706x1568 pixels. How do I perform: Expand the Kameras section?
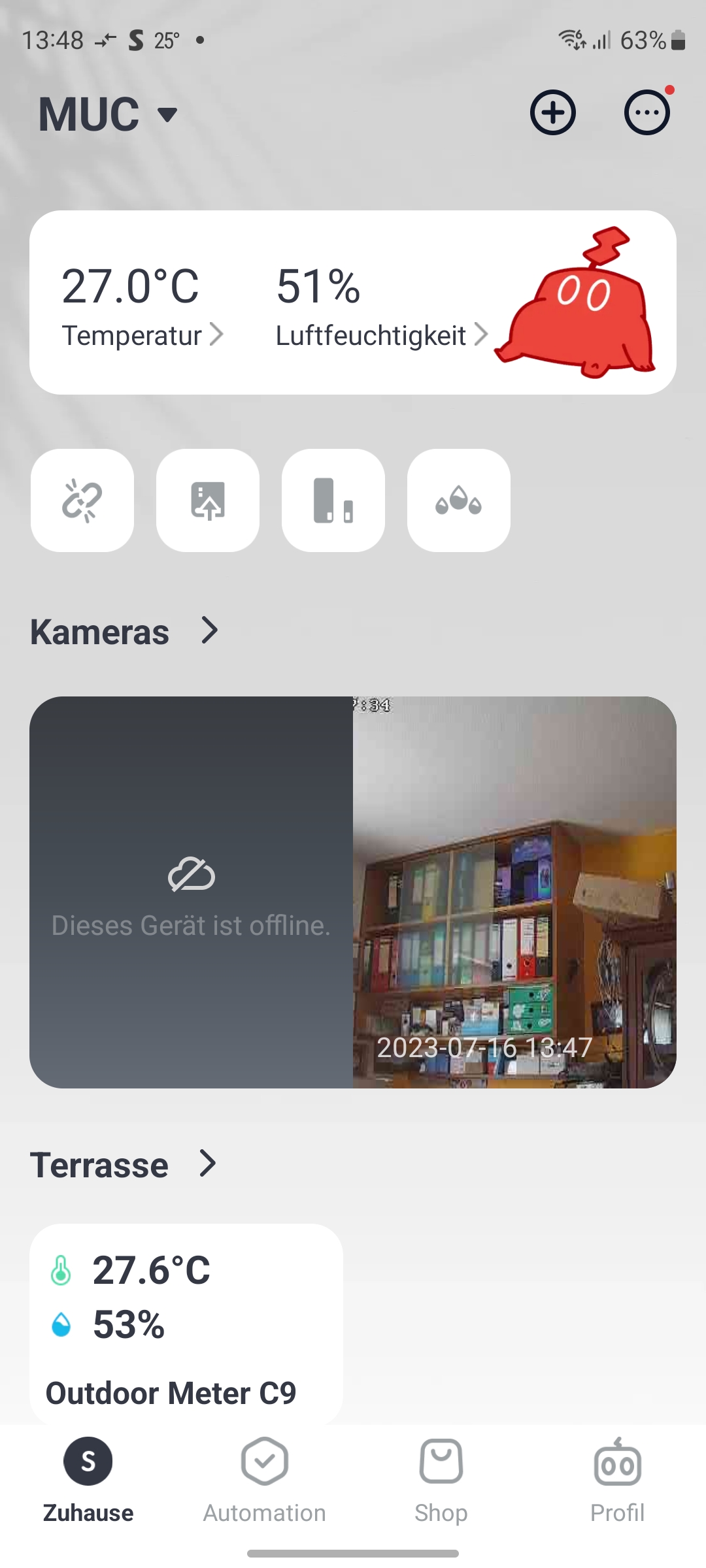(124, 632)
